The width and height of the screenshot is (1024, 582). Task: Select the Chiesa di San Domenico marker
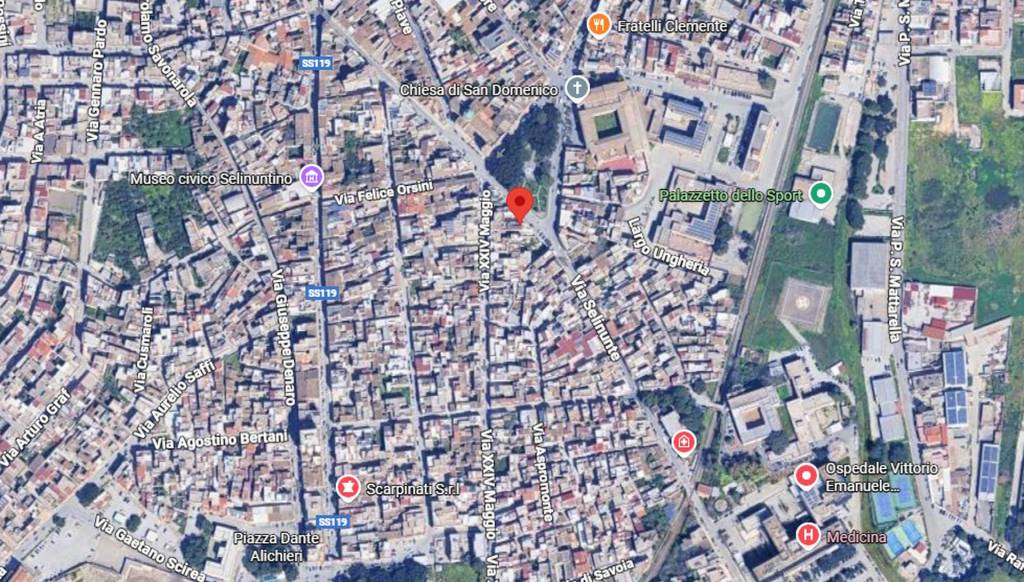[x=576, y=89]
